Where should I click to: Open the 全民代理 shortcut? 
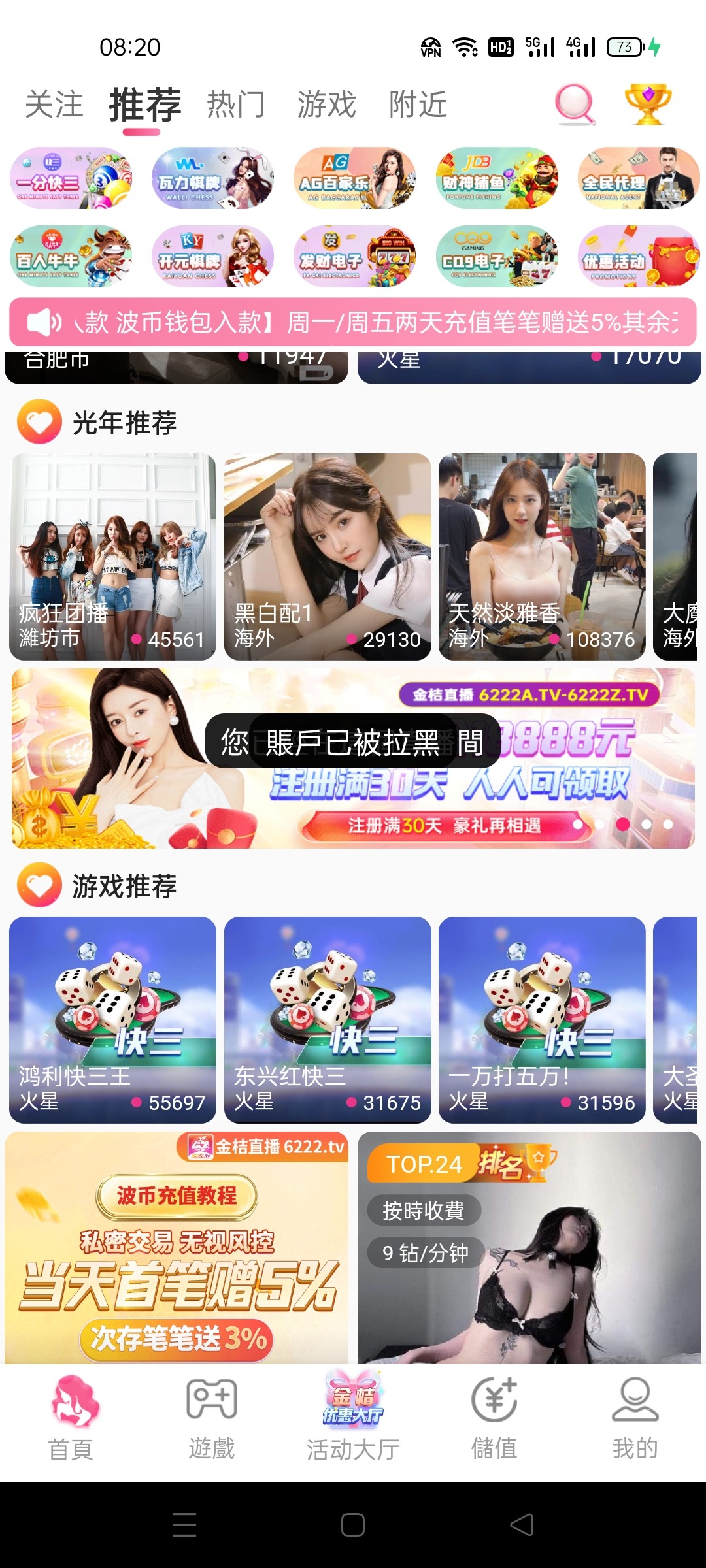[638, 178]
